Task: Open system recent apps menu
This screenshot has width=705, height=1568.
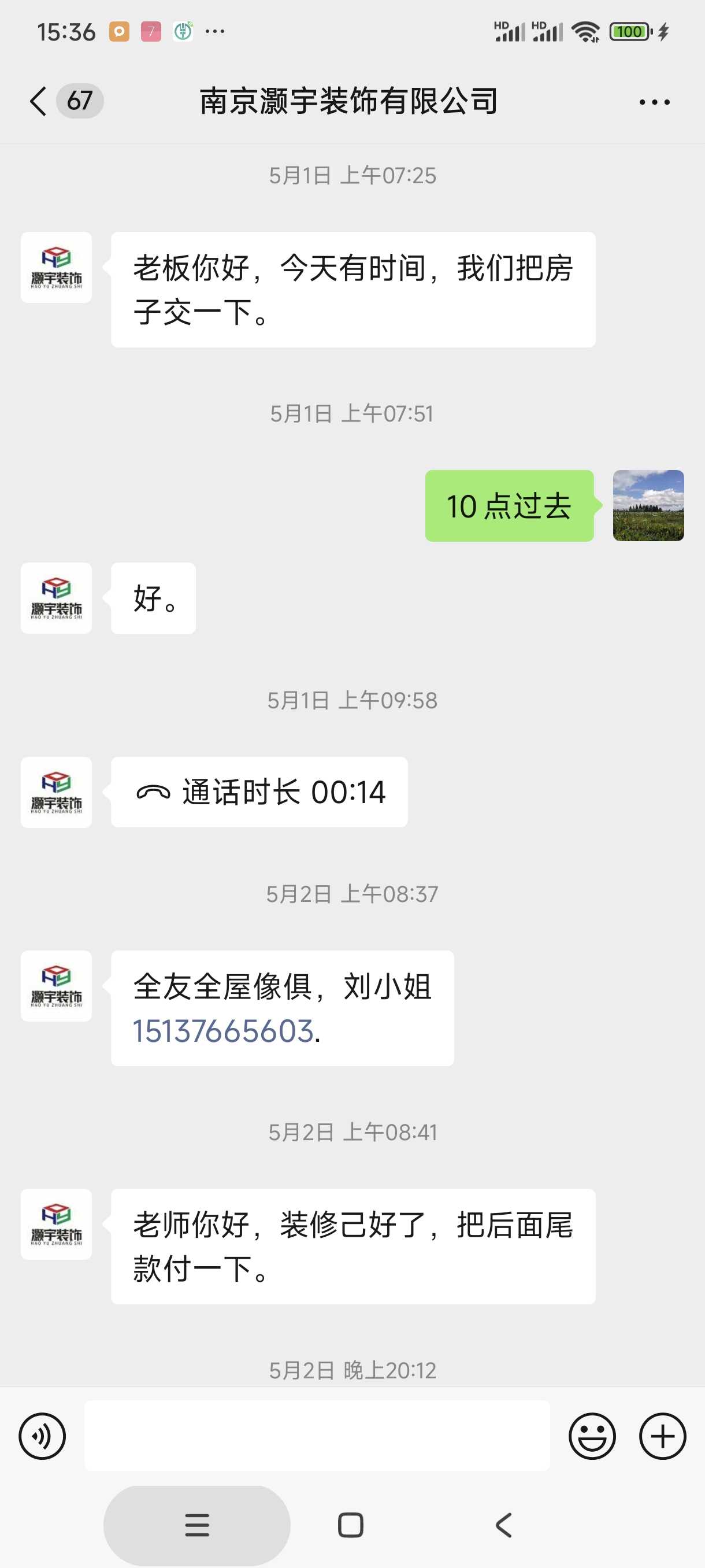Action: [x=197, y=1525]
